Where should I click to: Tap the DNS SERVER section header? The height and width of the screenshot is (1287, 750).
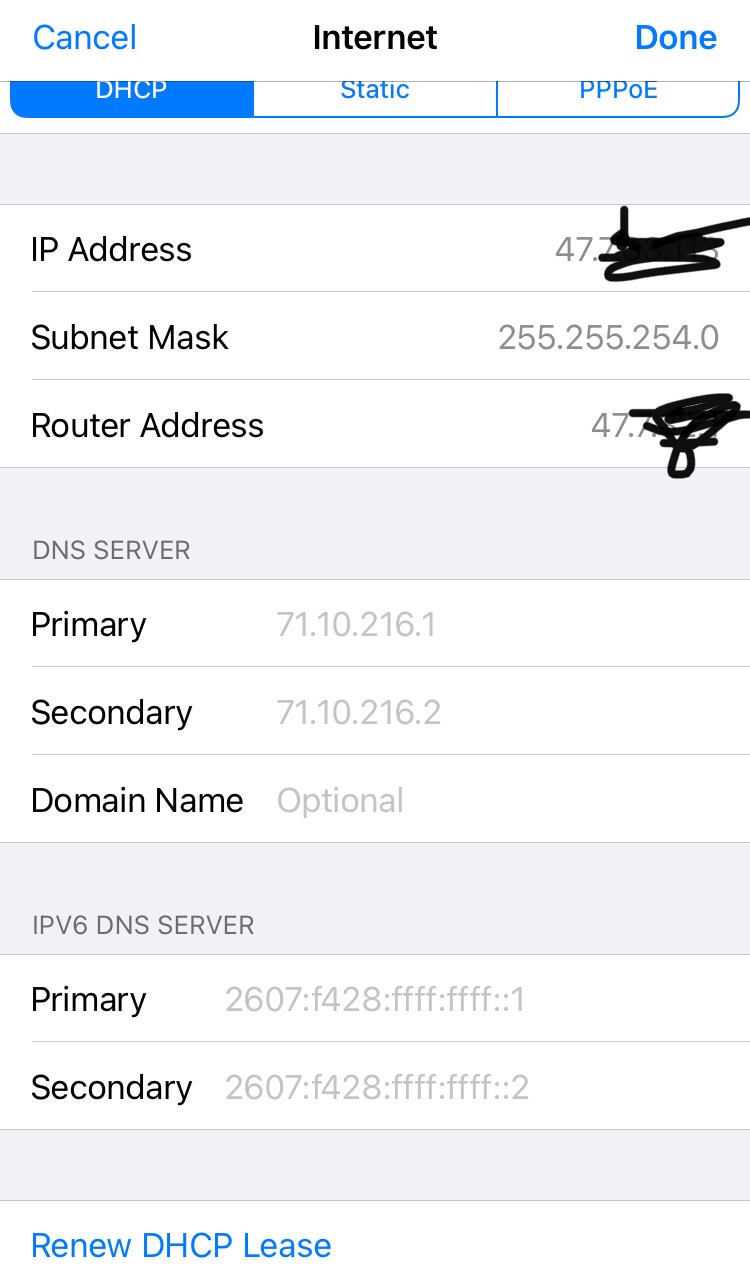point(110,550)
